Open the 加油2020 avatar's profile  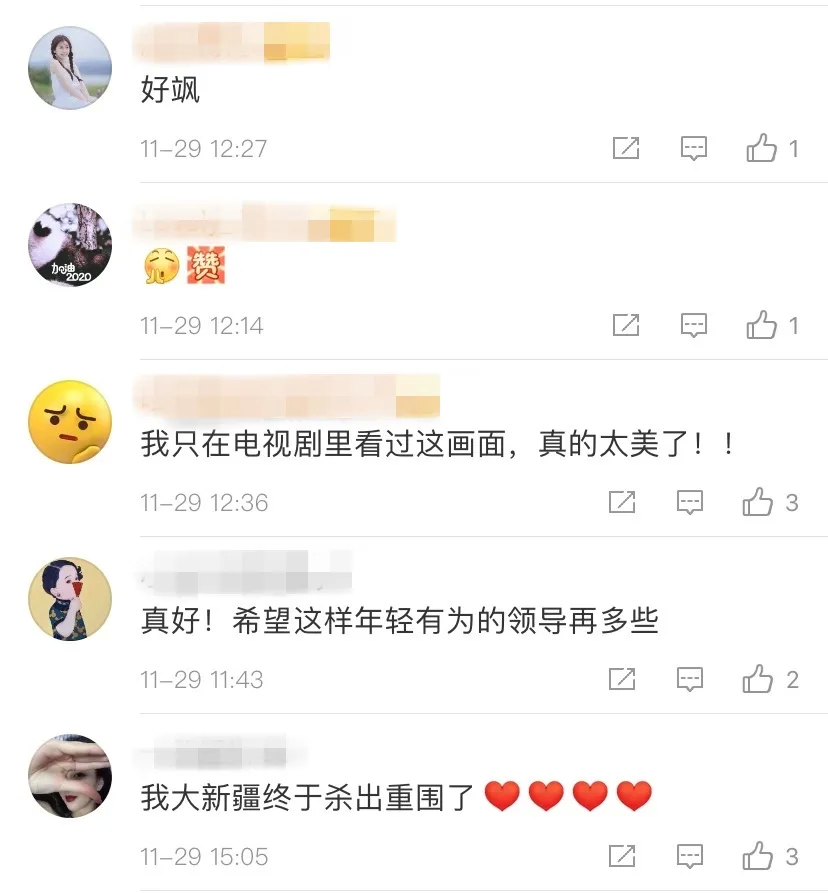point(69,245)
